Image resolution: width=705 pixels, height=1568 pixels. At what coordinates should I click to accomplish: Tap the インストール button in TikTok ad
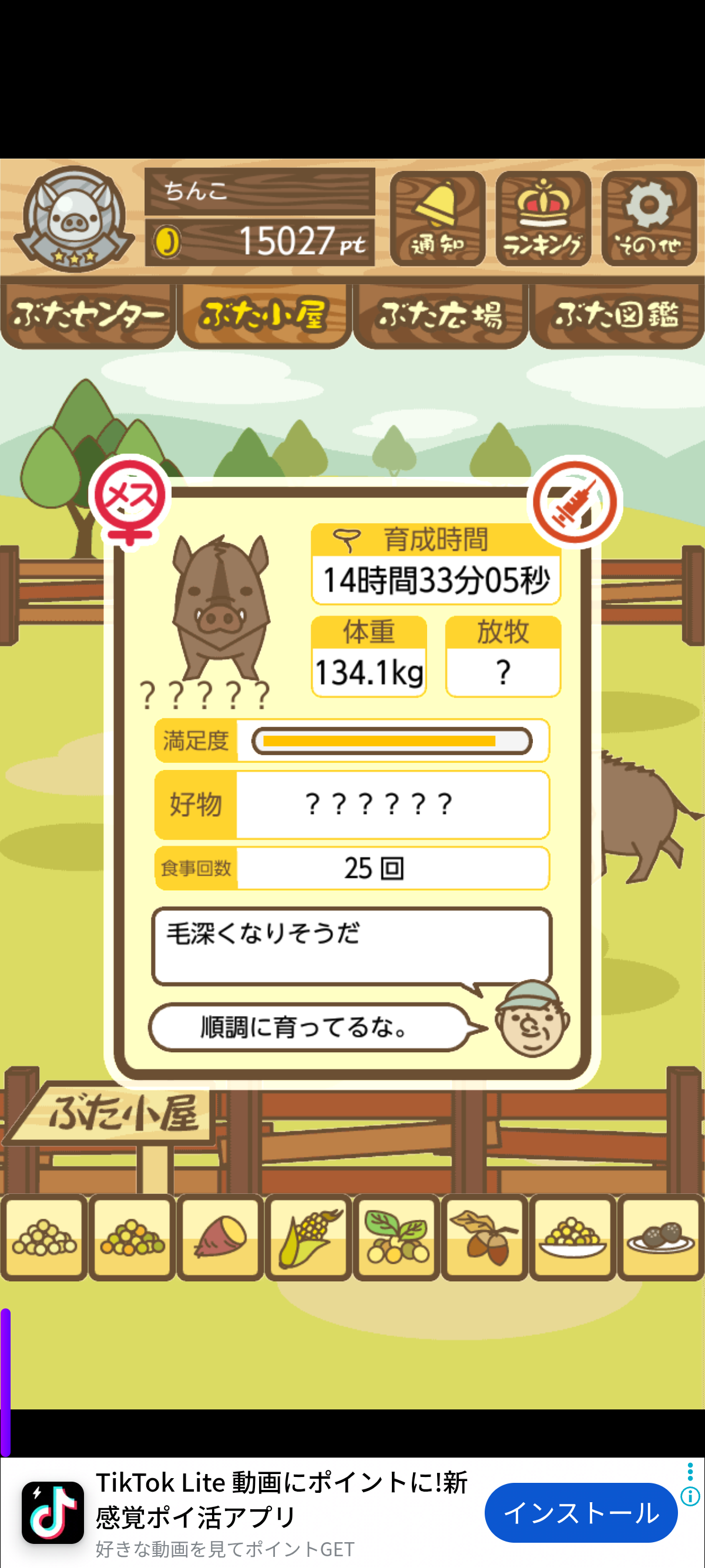581,1513
